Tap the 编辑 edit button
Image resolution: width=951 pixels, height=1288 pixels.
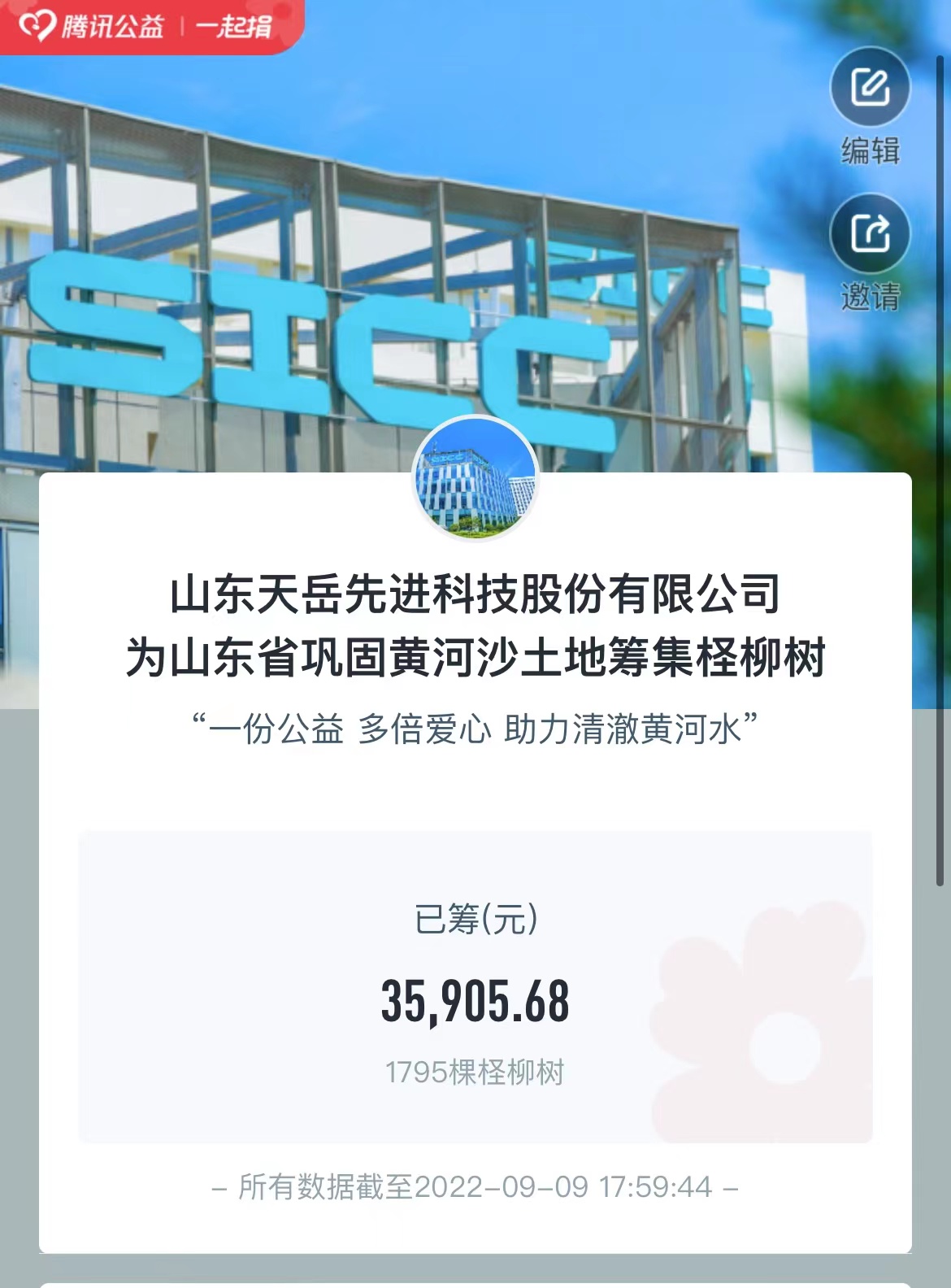coord(870,89)
